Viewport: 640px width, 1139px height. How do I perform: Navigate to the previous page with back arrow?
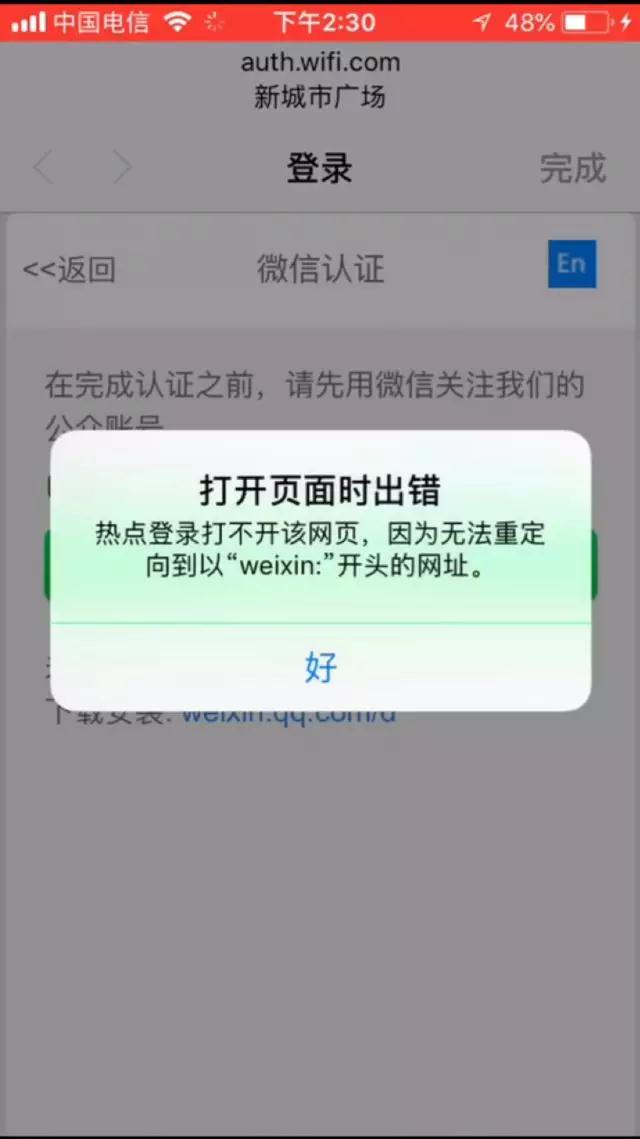click(x=43, y=167)
